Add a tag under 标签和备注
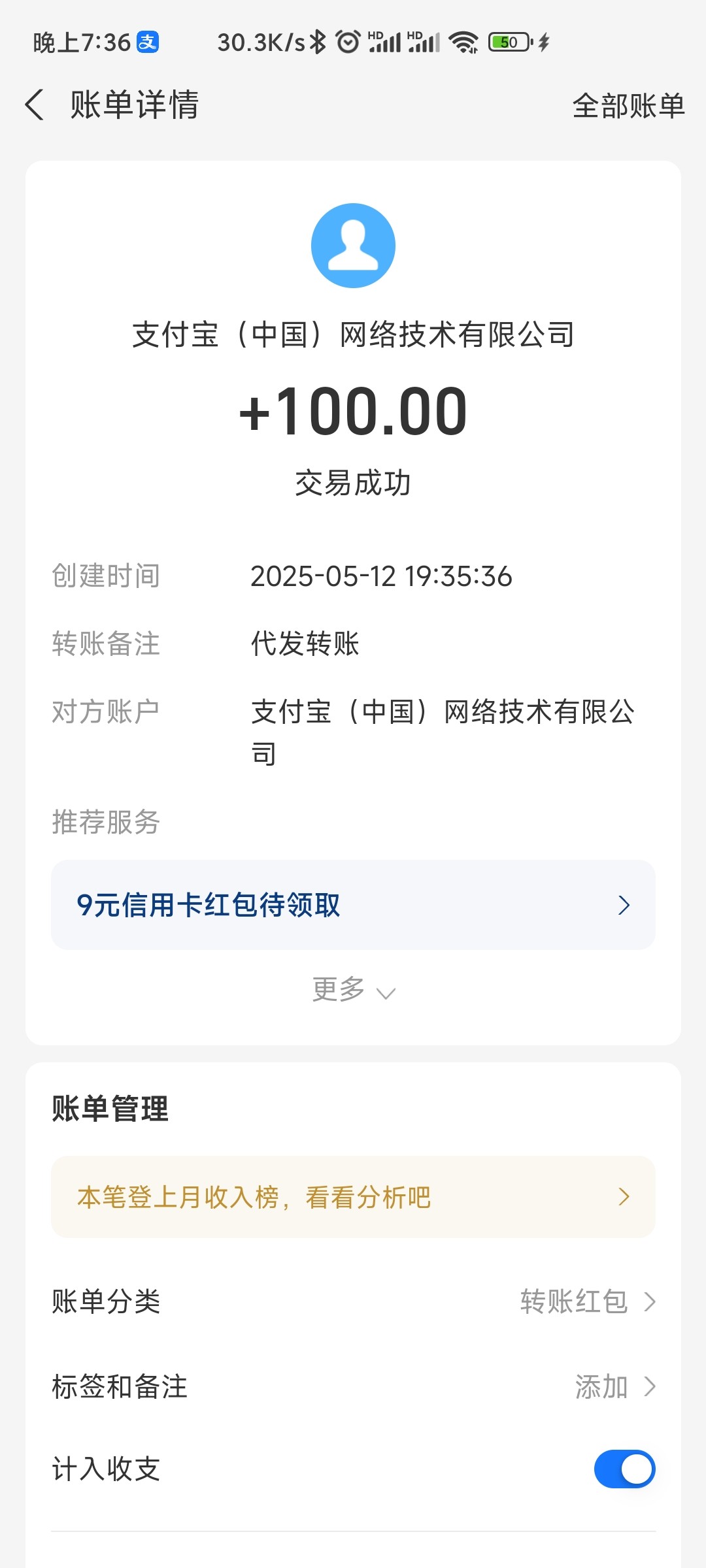Image resolution: width=706 pixels, height=1568 pixels. (x=353, y=1386)
